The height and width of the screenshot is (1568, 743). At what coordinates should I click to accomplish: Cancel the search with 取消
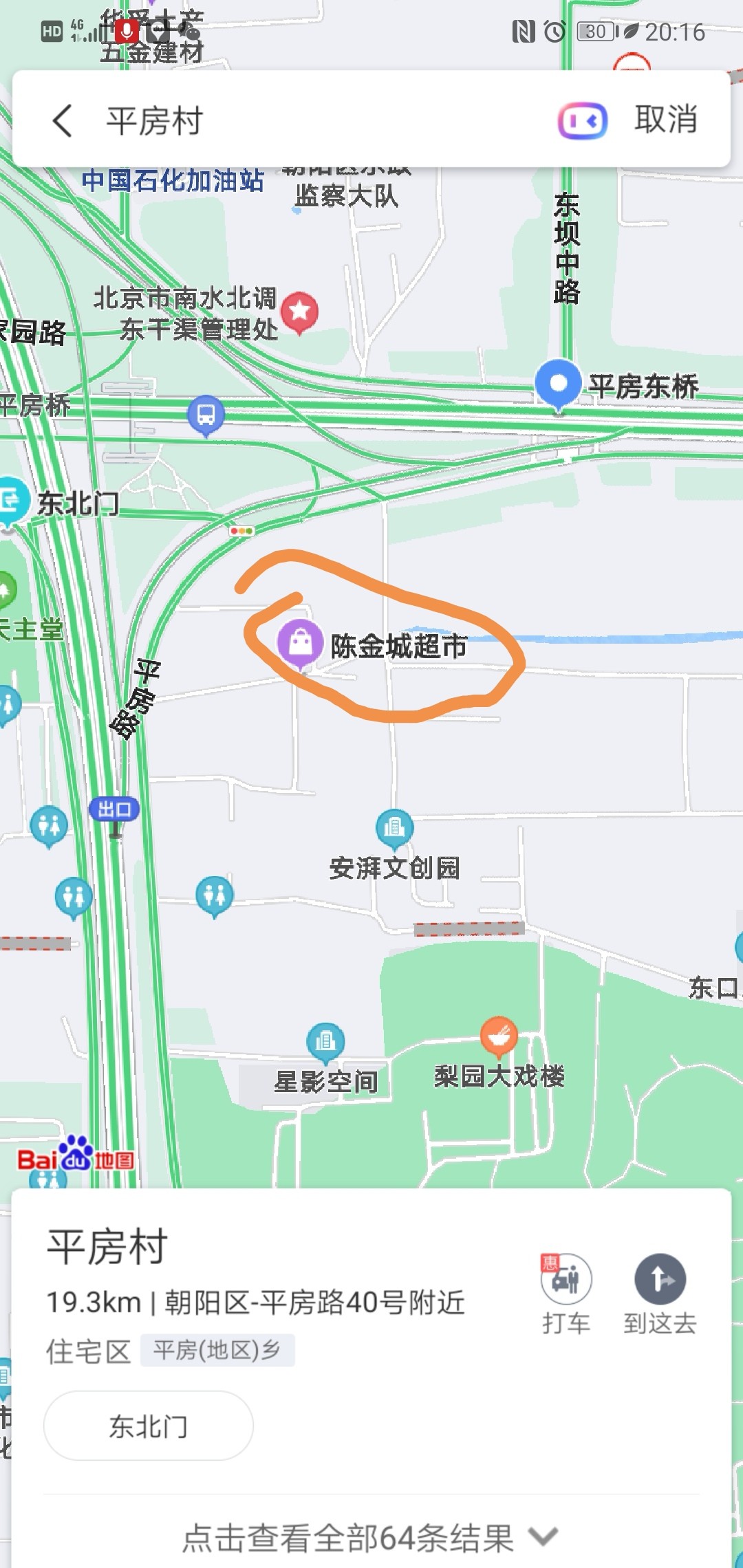pos(665,120)
